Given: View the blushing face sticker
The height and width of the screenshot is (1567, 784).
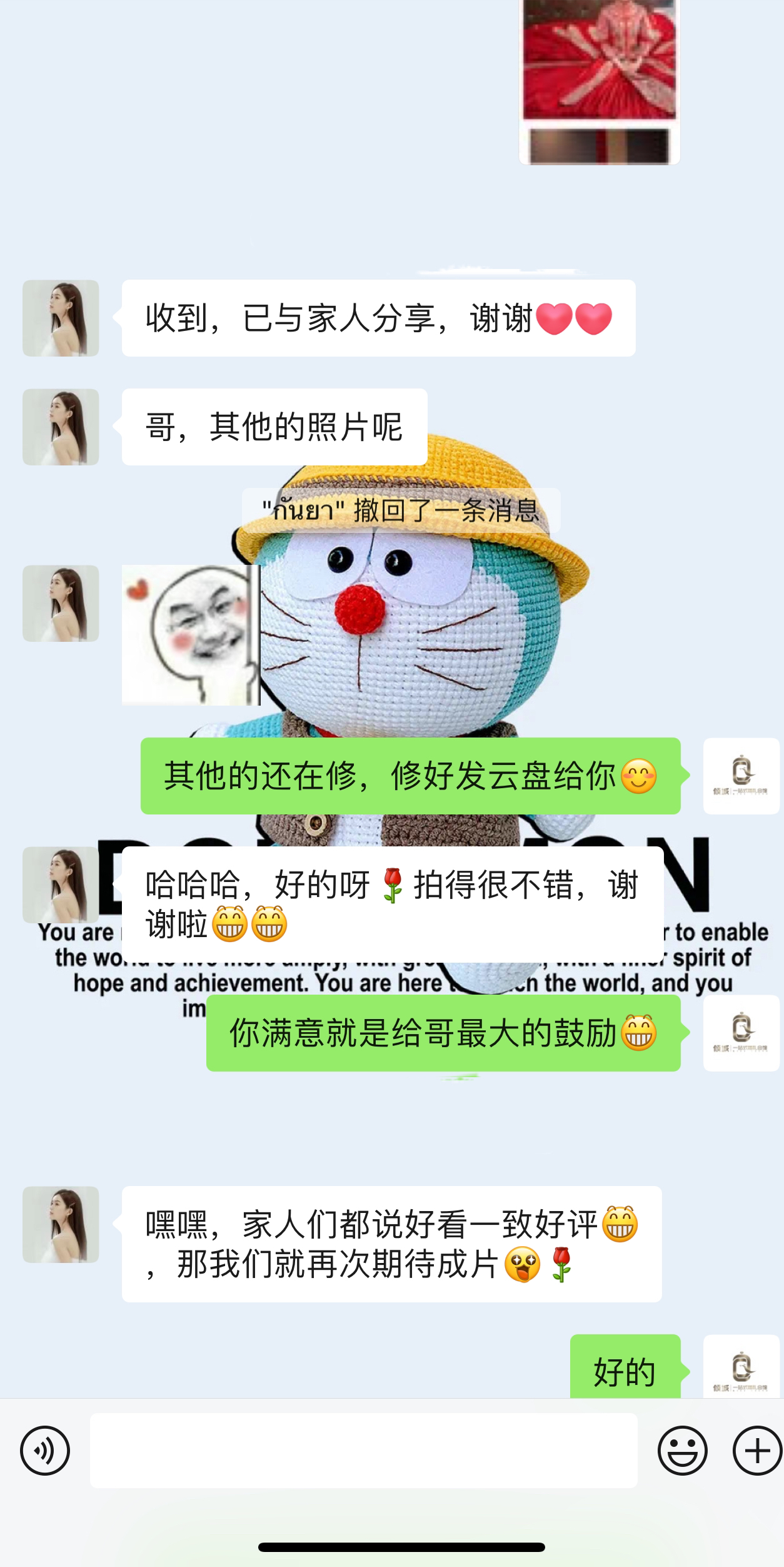Looking at the screenshot, I should (191, 635).
